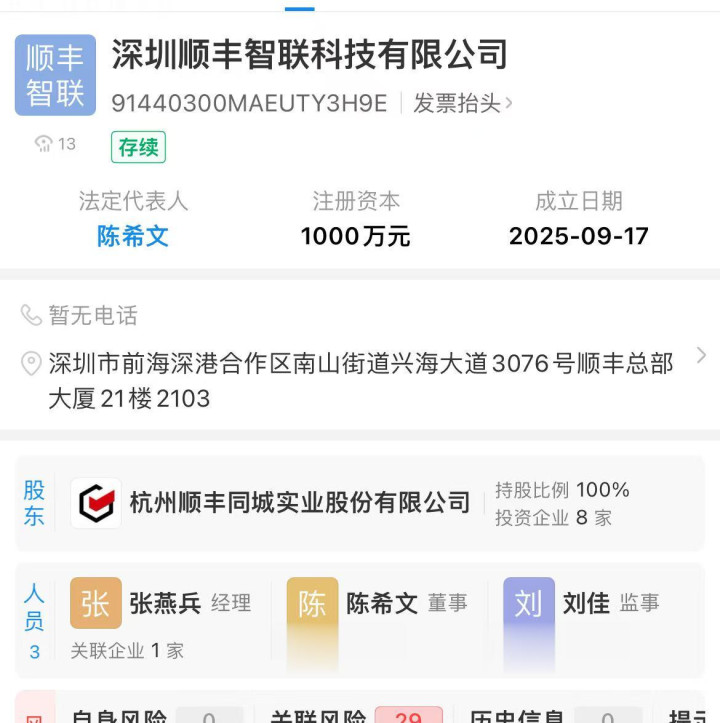
Task: Open the company address on the map
Action: click(360, 380)
